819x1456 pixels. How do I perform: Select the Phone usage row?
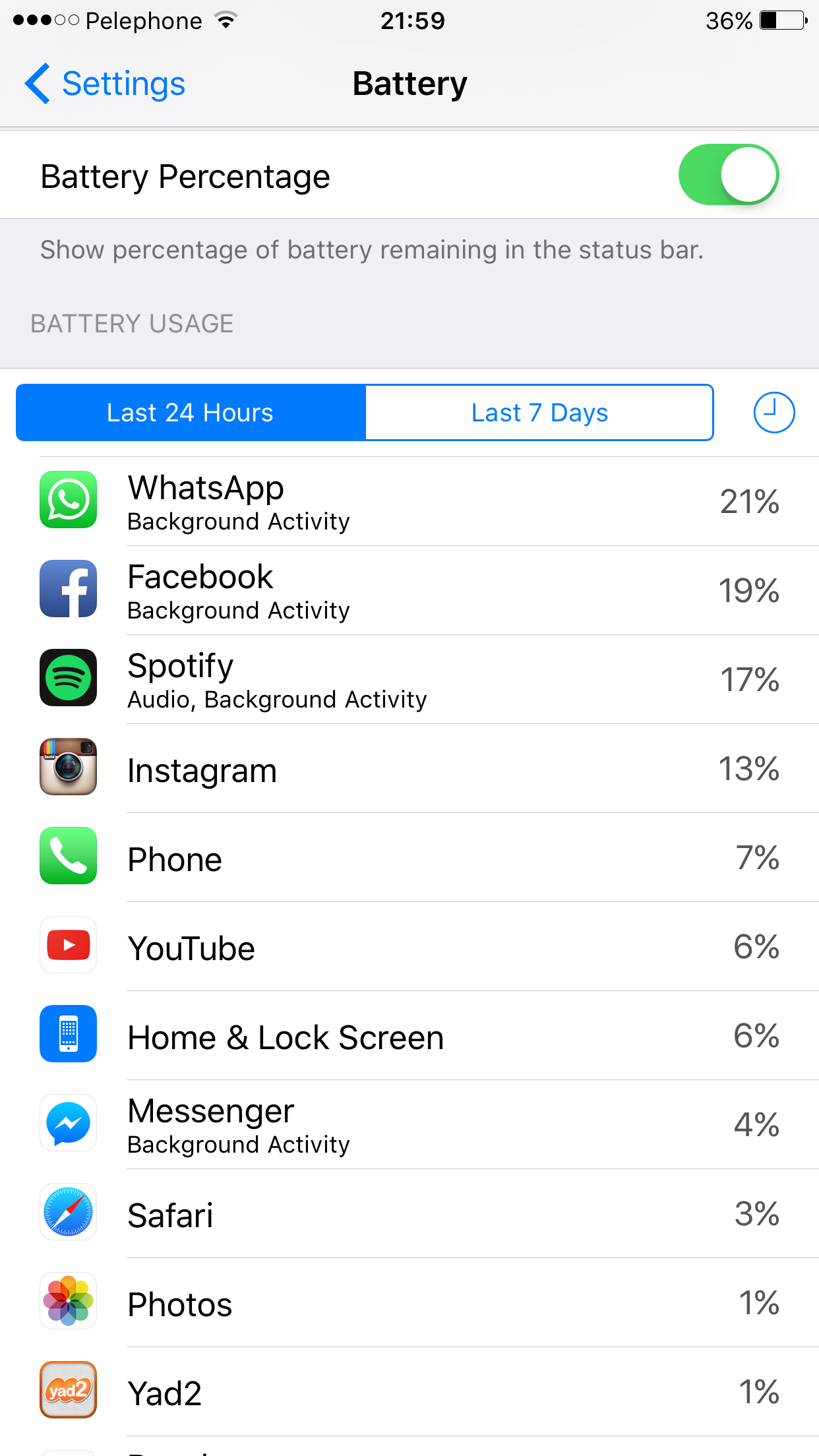click(x=409, y=857)
